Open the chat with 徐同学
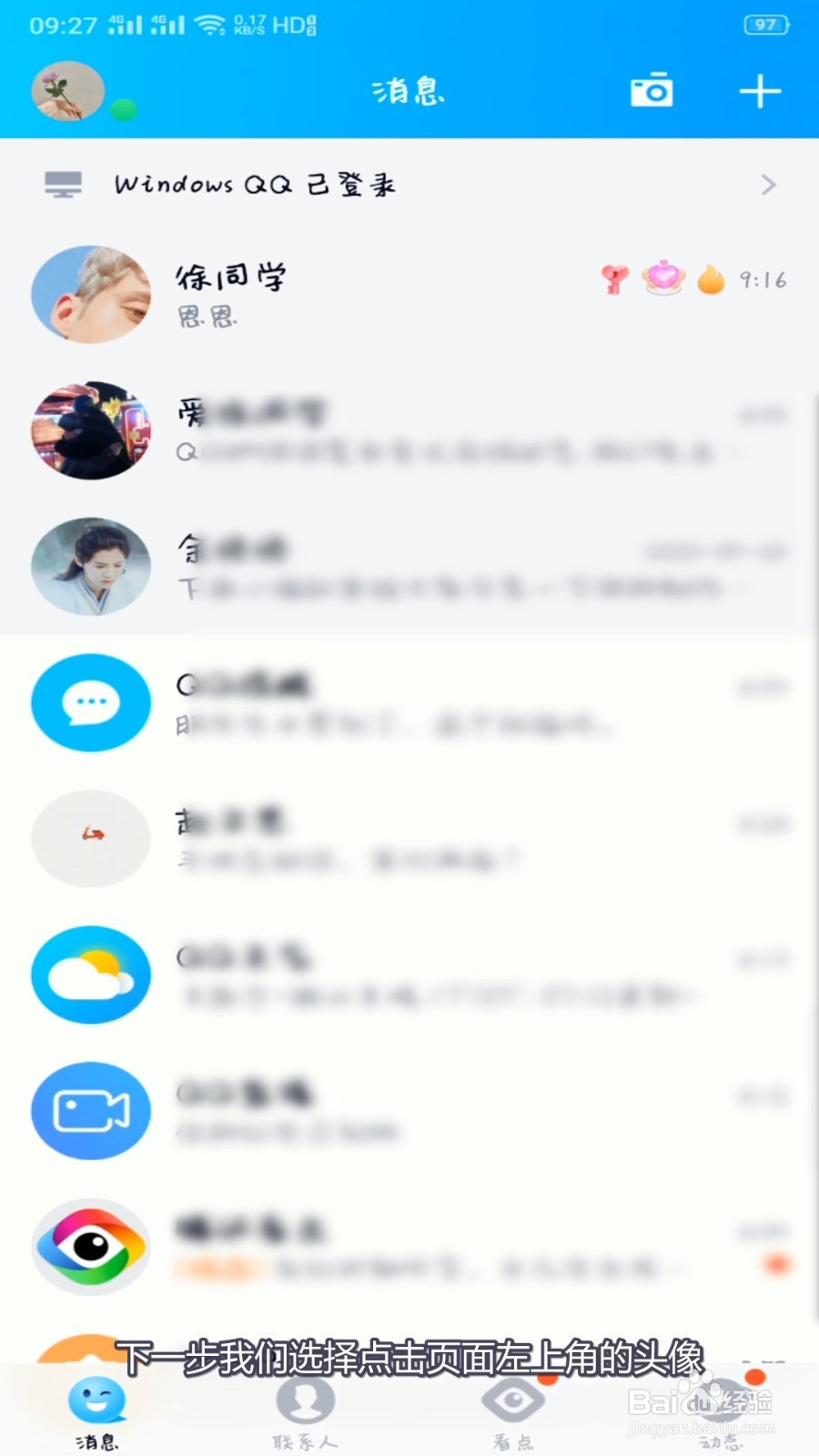819x1456 pixels. click(409, 294)
